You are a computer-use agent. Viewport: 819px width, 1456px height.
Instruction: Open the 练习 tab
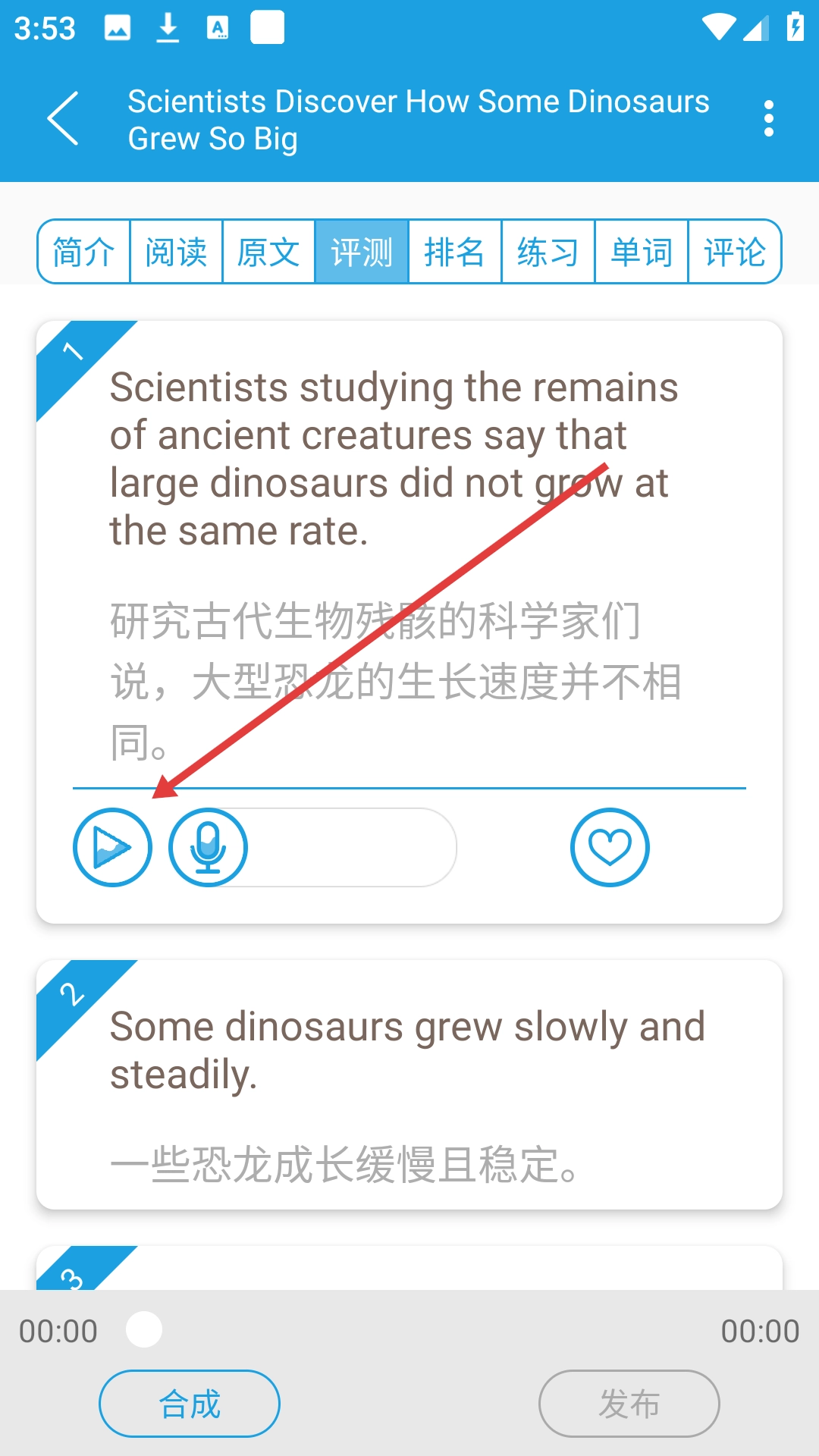point(548,252)
